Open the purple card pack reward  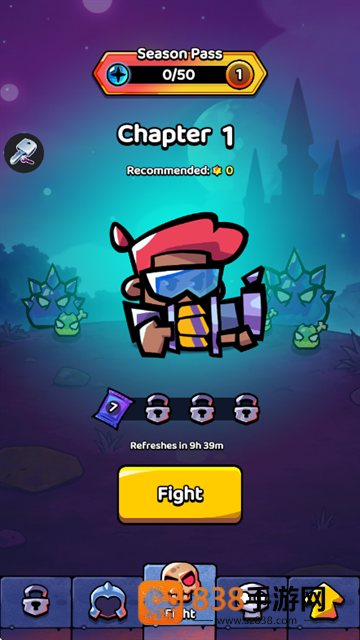click(113, 408)
